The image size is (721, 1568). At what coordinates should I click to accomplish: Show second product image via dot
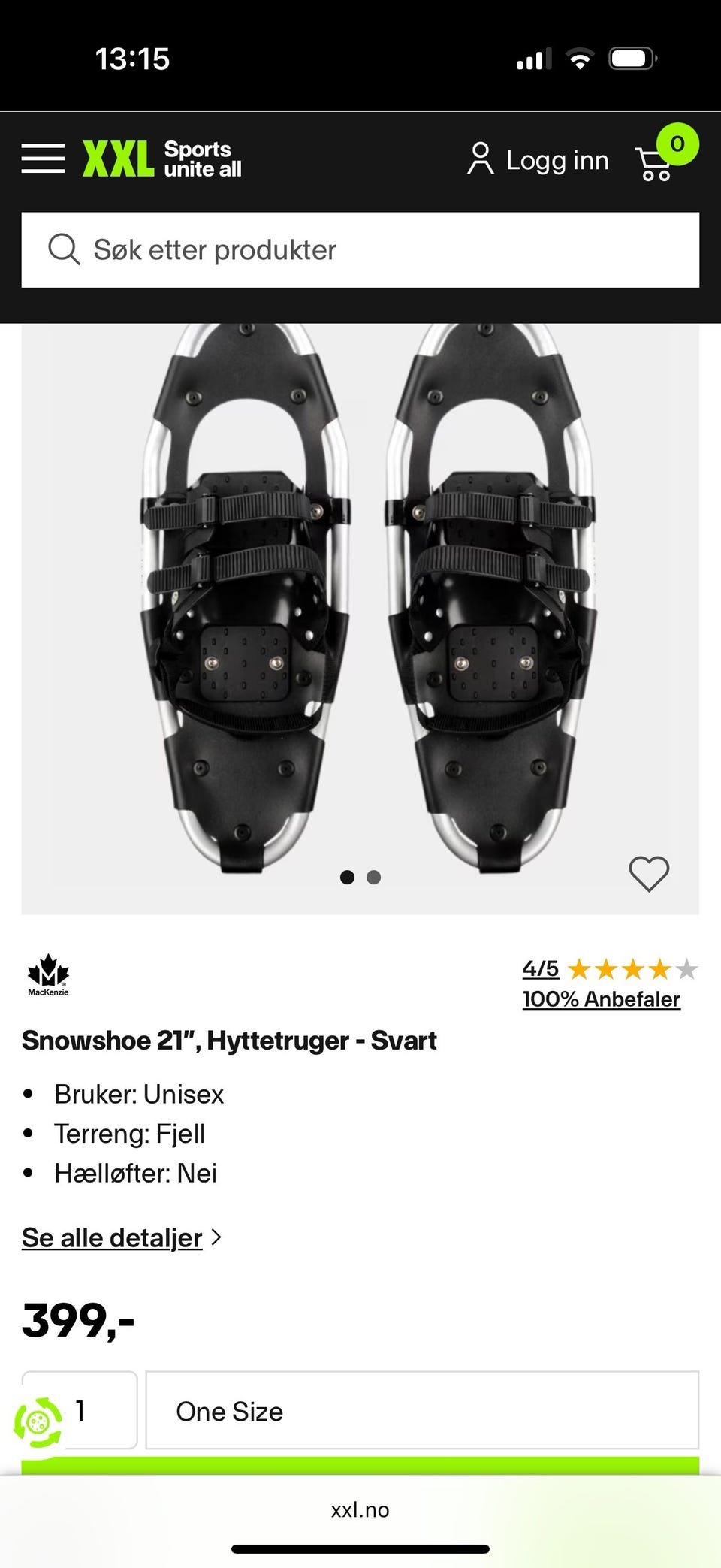373,877
